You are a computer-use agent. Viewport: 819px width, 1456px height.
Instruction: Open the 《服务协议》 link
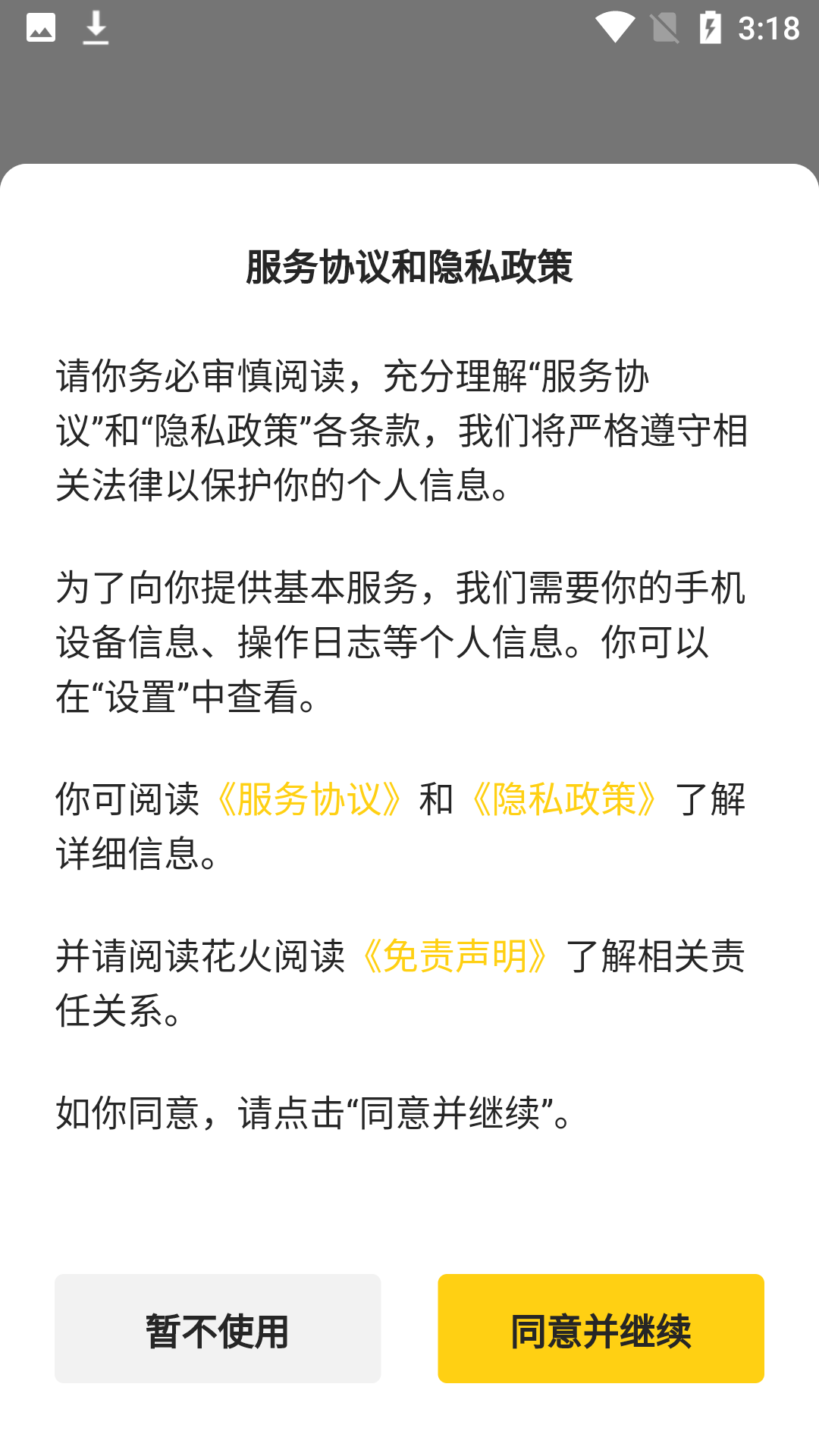pos(309,799)
